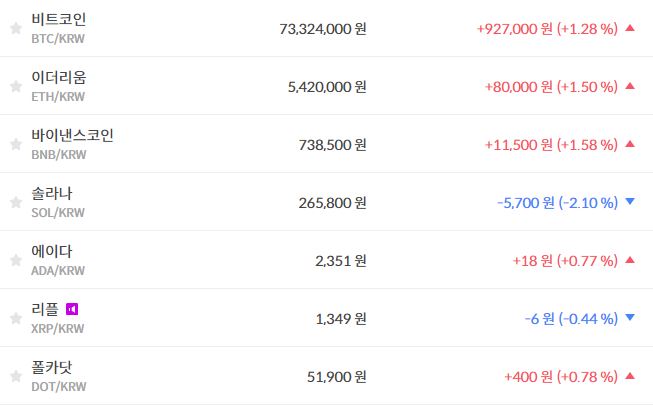Star 바이낸스코인 as a favorite
Image resolution: width=653 pixels, height=407 pixels.
15,145
